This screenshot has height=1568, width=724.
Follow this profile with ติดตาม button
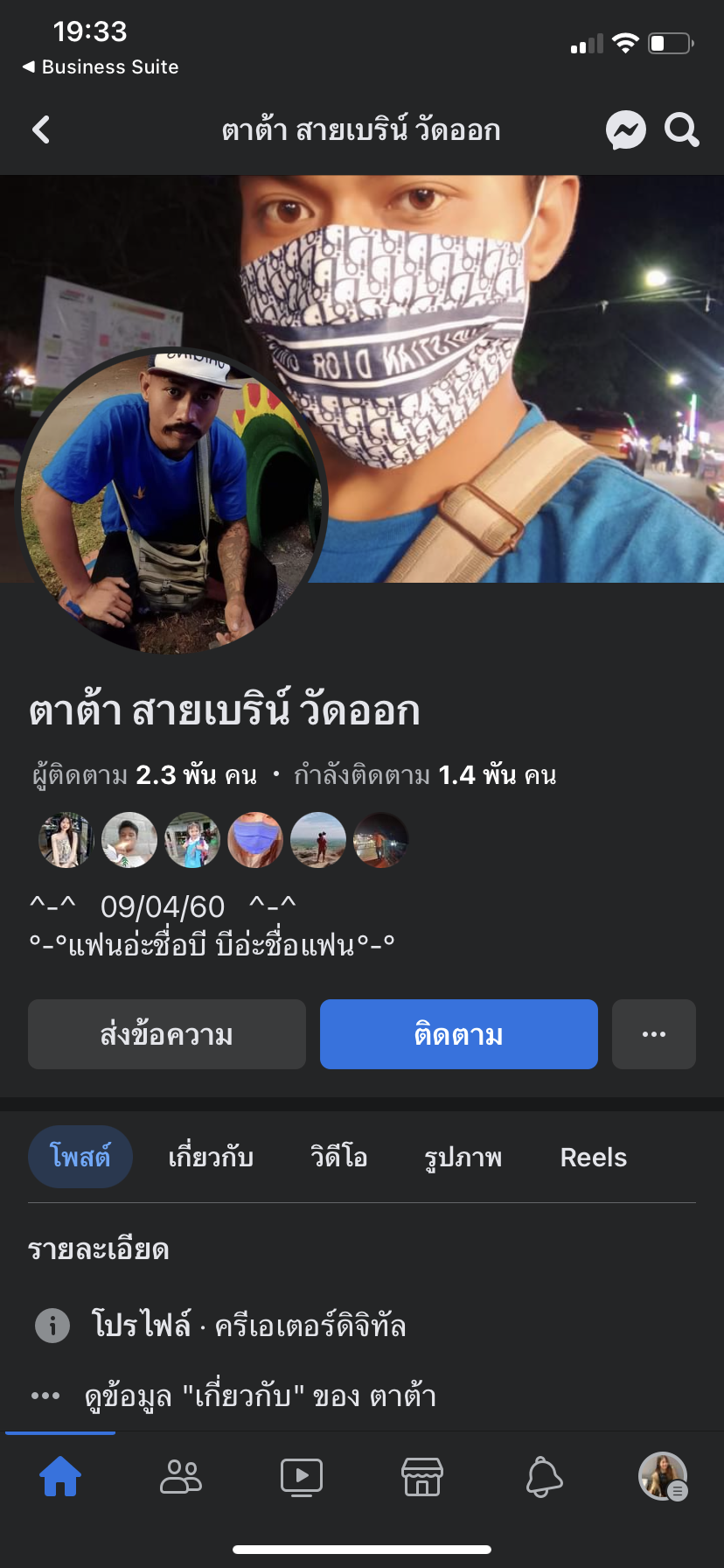click(458, 1034)
